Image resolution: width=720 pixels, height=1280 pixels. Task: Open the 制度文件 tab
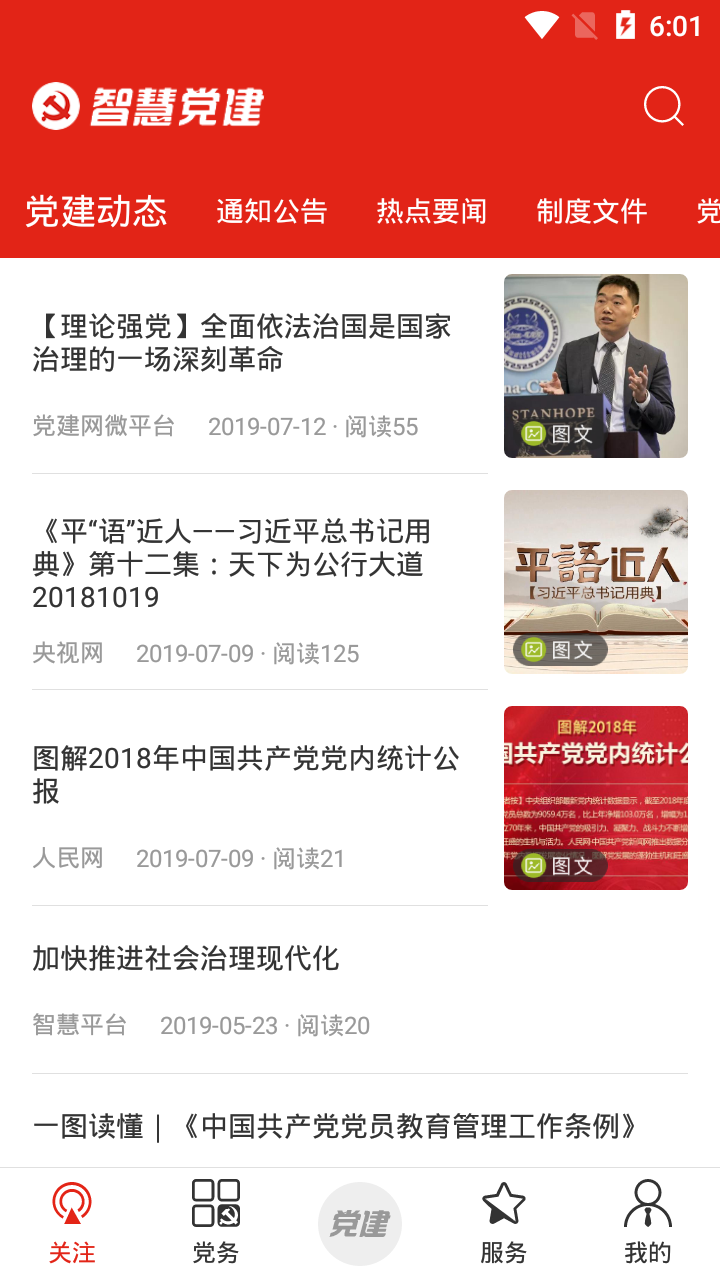pyautogui.click(x=591, y=211)
